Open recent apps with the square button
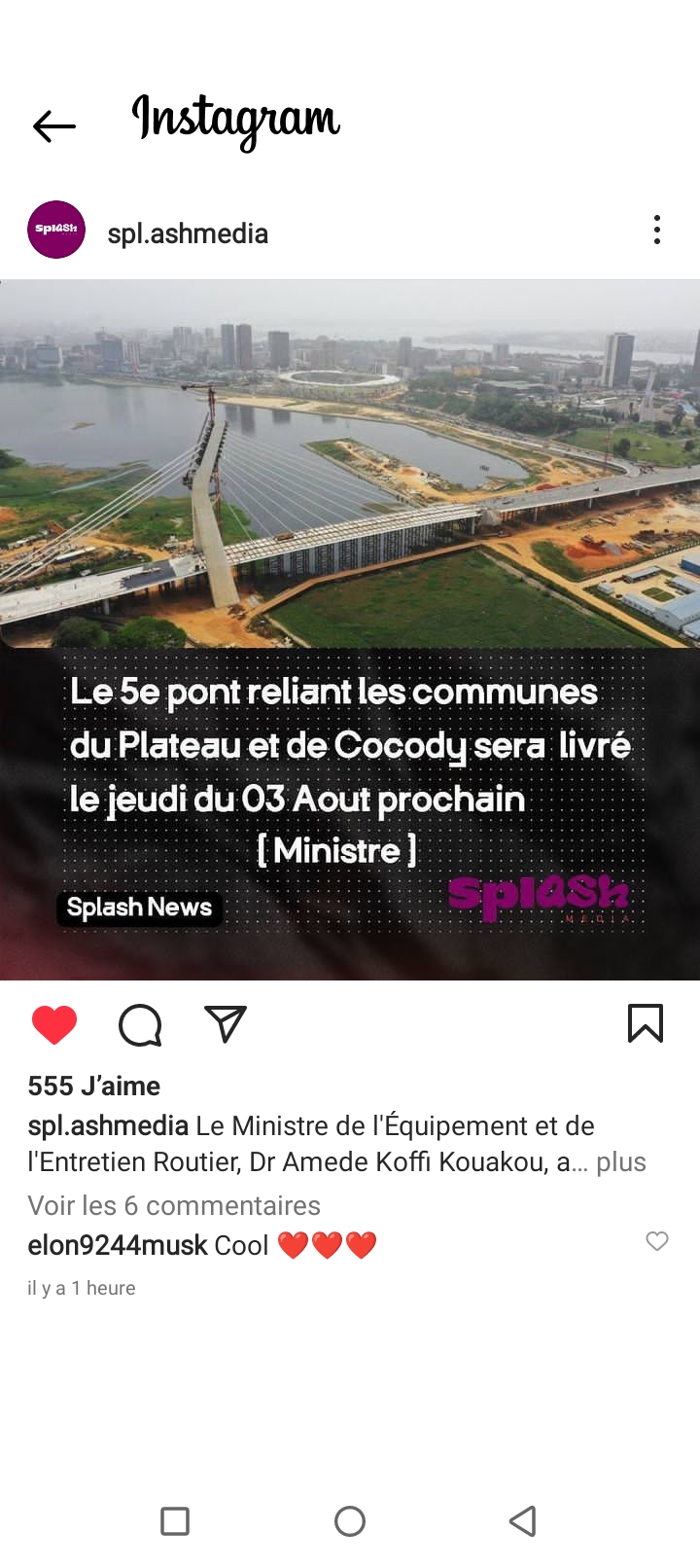The image size is (700, 1568). coord(175,1521)
